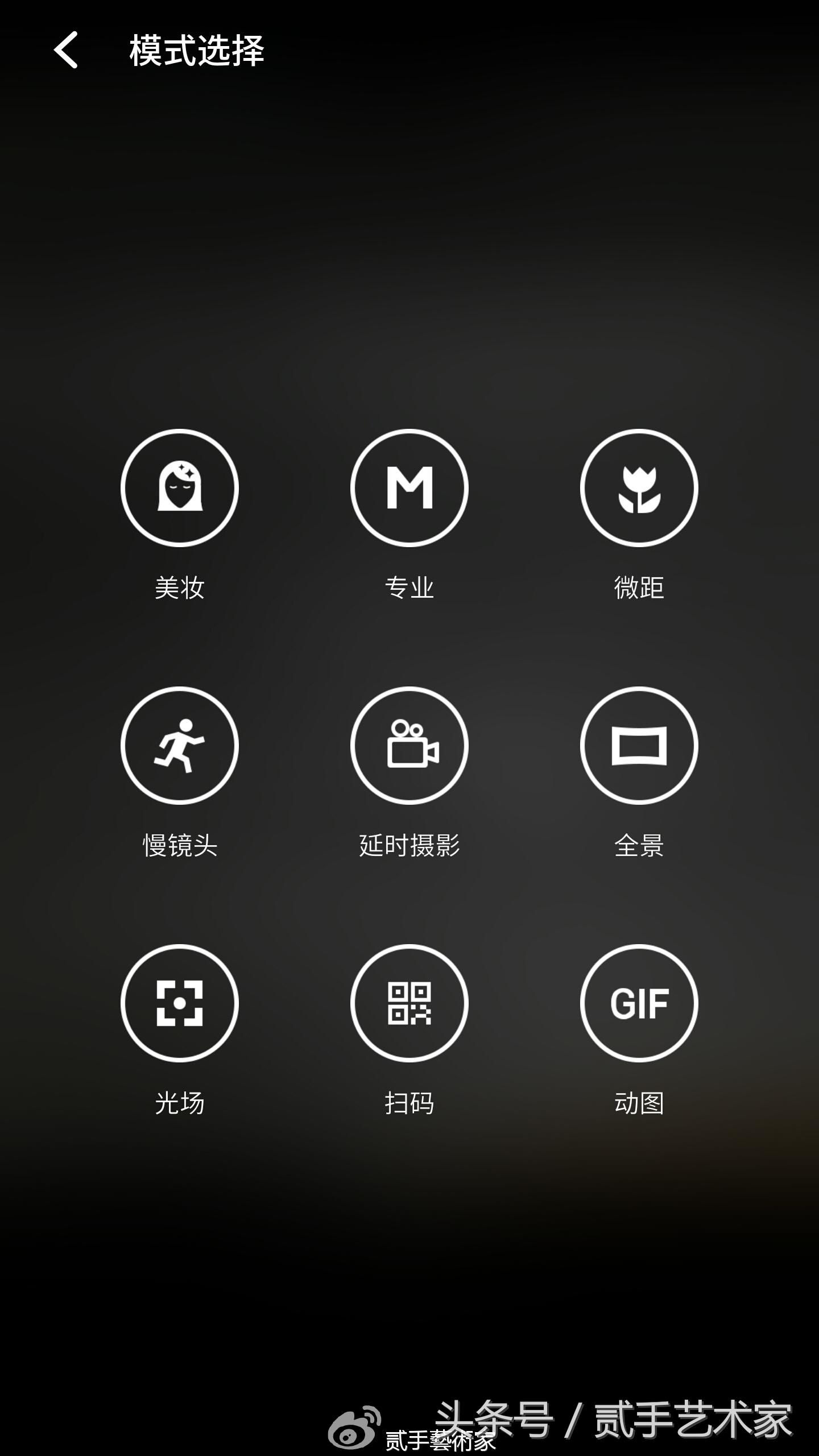Open the 扫码 QR scanner mode
The width and height of the screenshot is (819, 1456).
click(409, 1003)
